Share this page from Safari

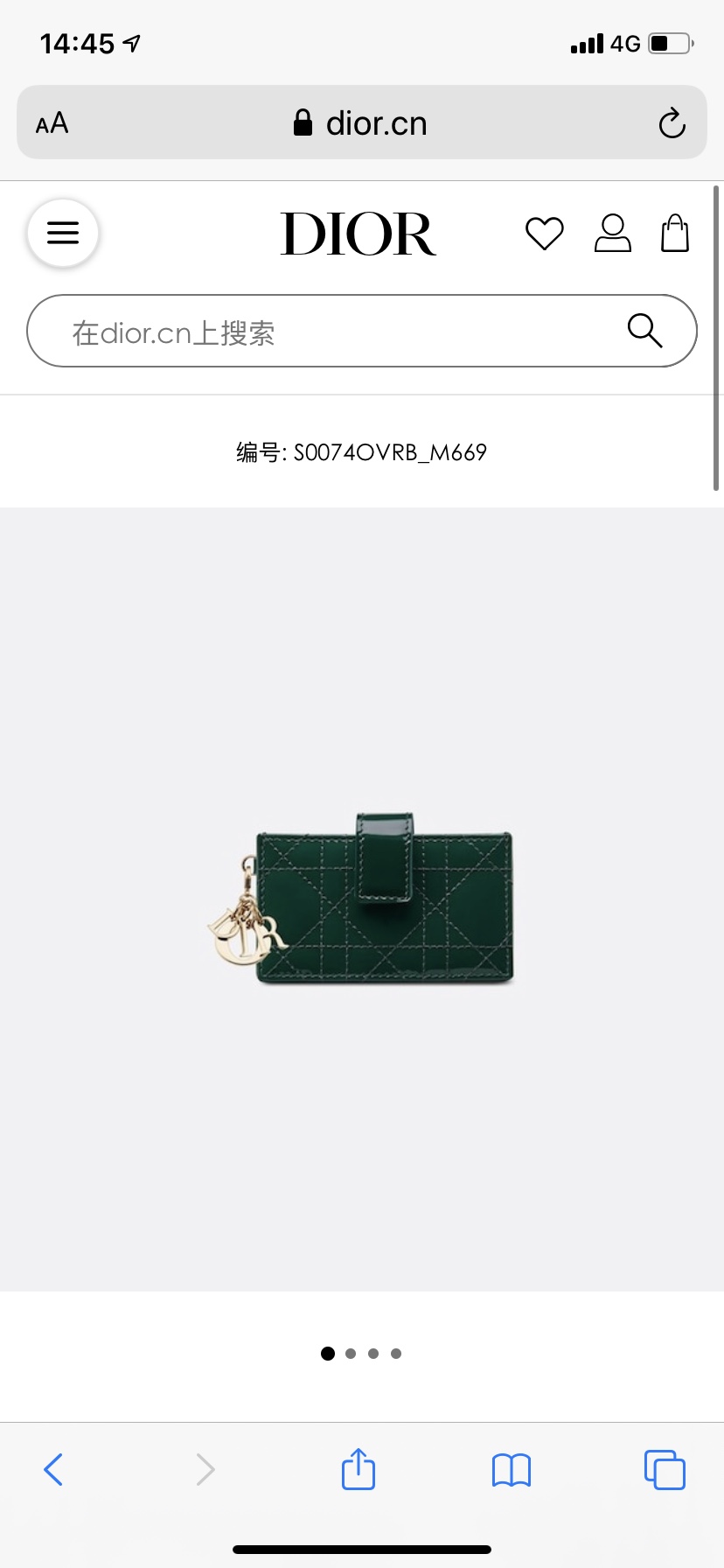click(x=359, y=1469)
